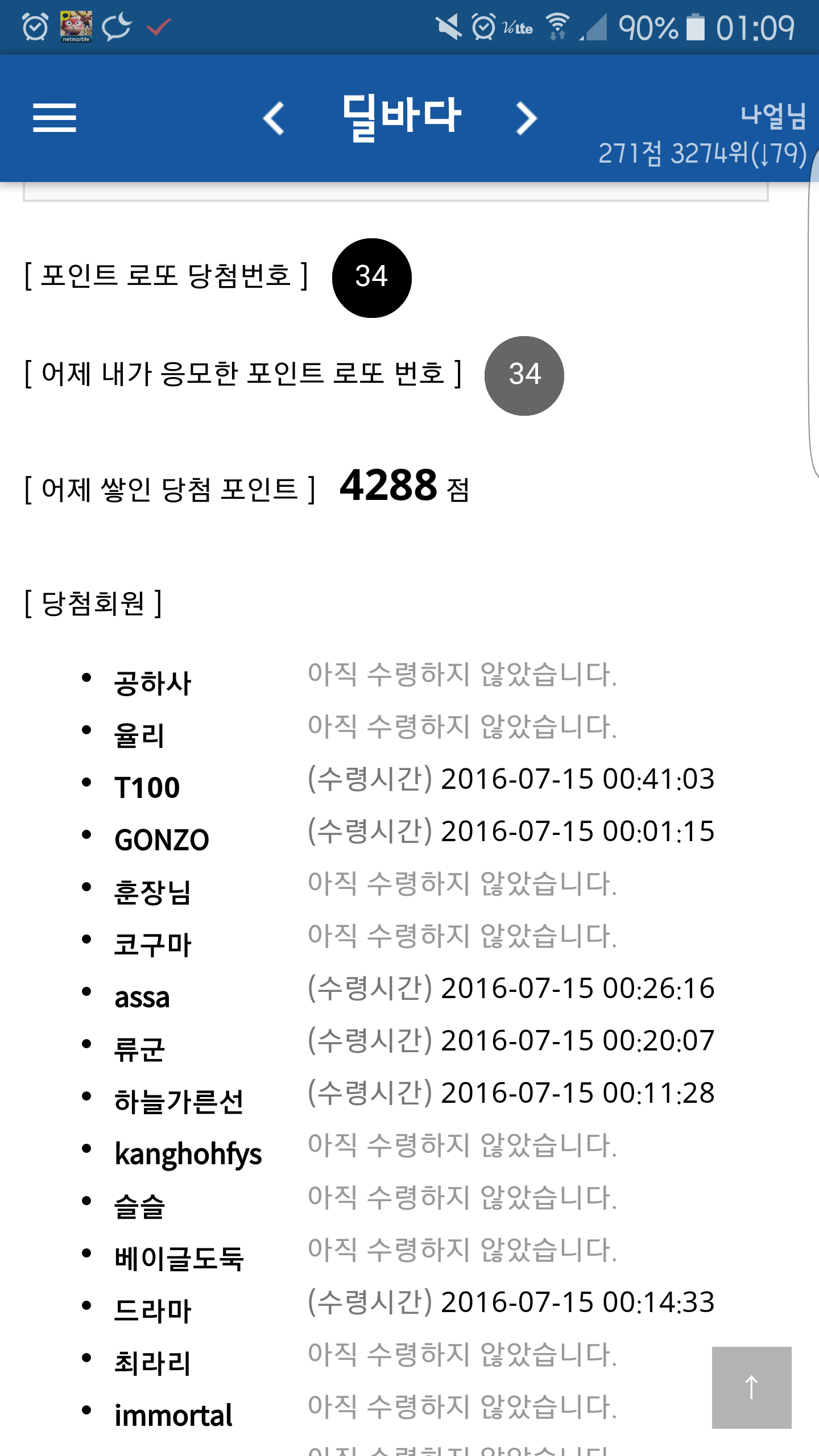Go to previous page with left chevron
The width and height of the screenshot is (819, 1456).
274,118
